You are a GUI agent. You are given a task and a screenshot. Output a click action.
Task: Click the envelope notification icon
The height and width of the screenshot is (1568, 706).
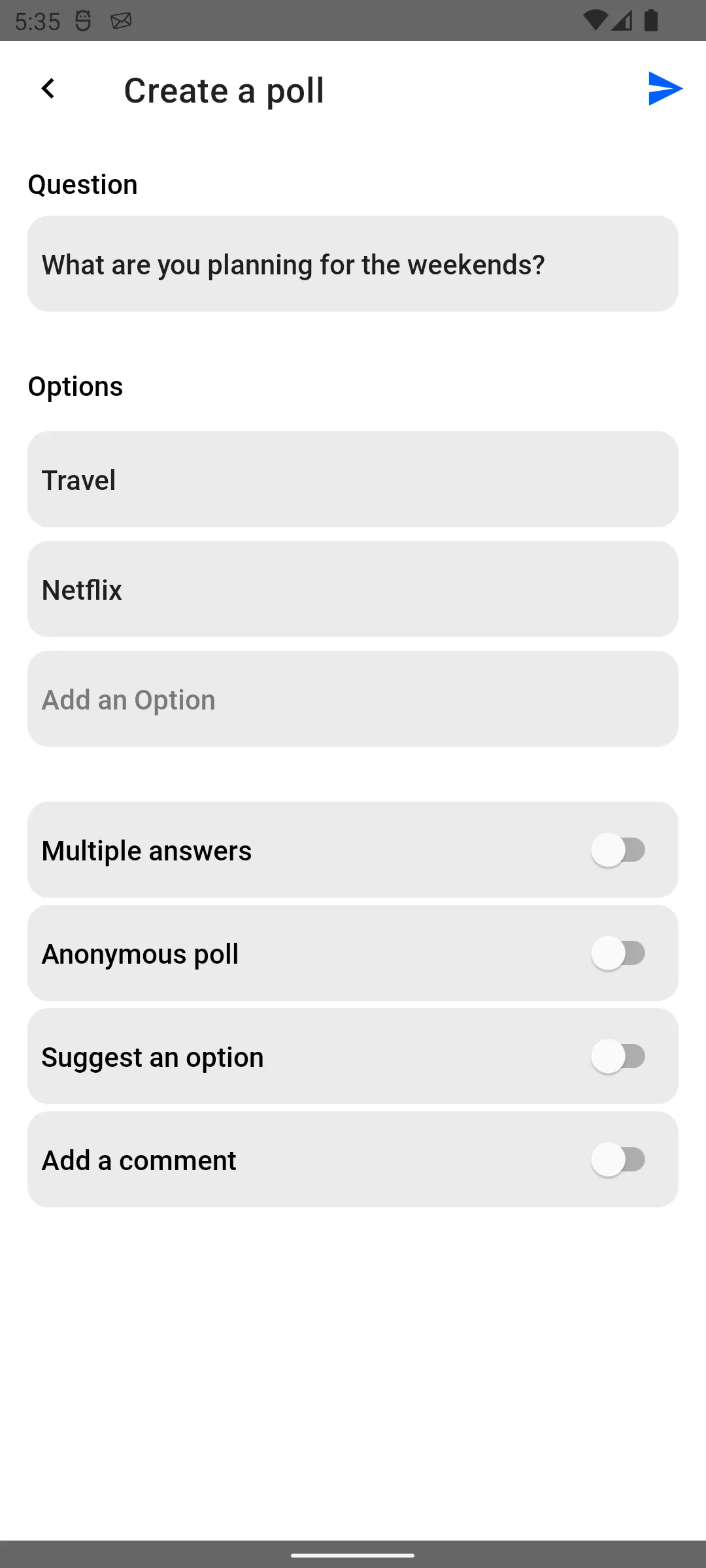pyautogui.click(x=120, y=21)
